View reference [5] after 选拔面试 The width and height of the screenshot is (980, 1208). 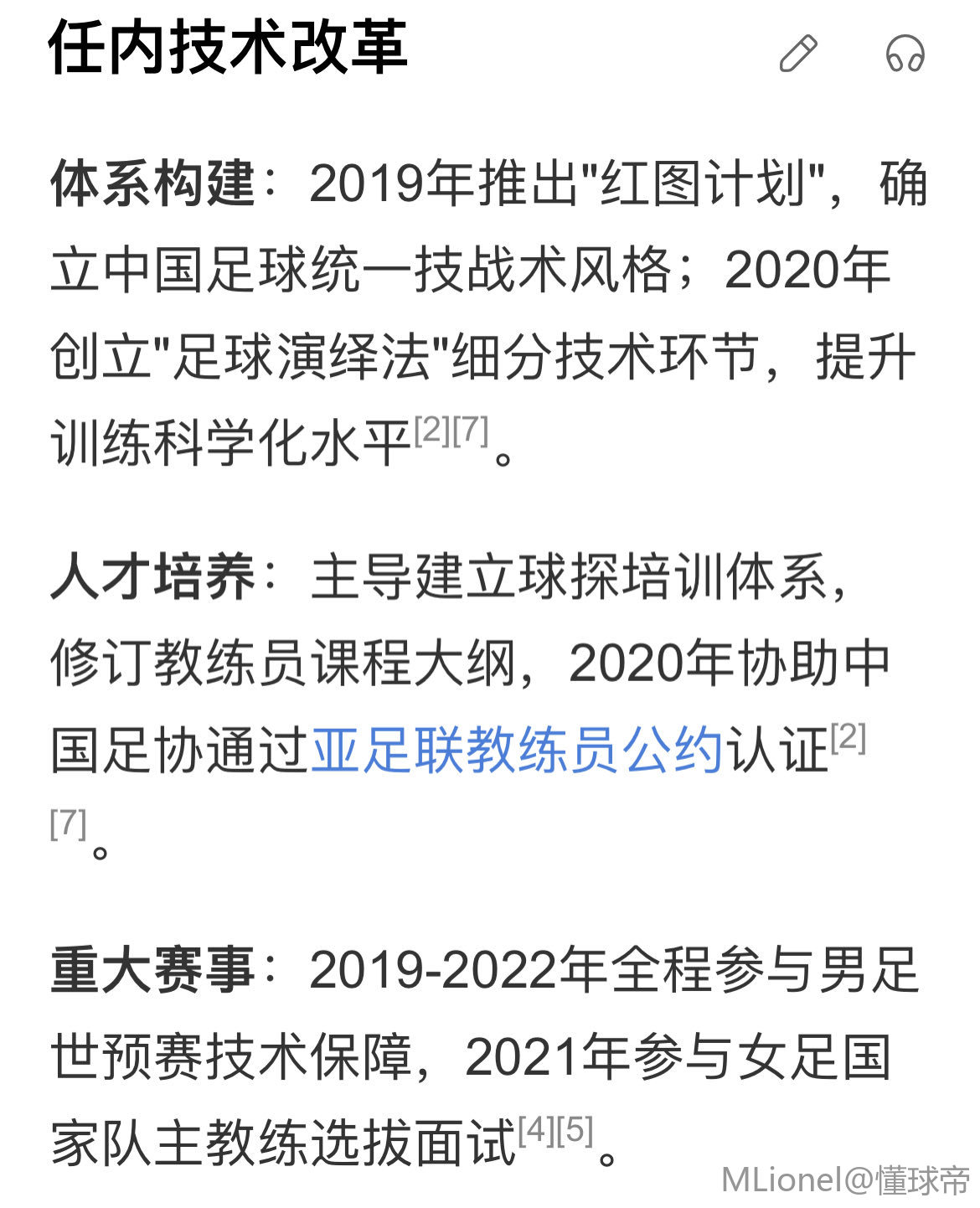pyautogui.click(x=575, y=1131)
